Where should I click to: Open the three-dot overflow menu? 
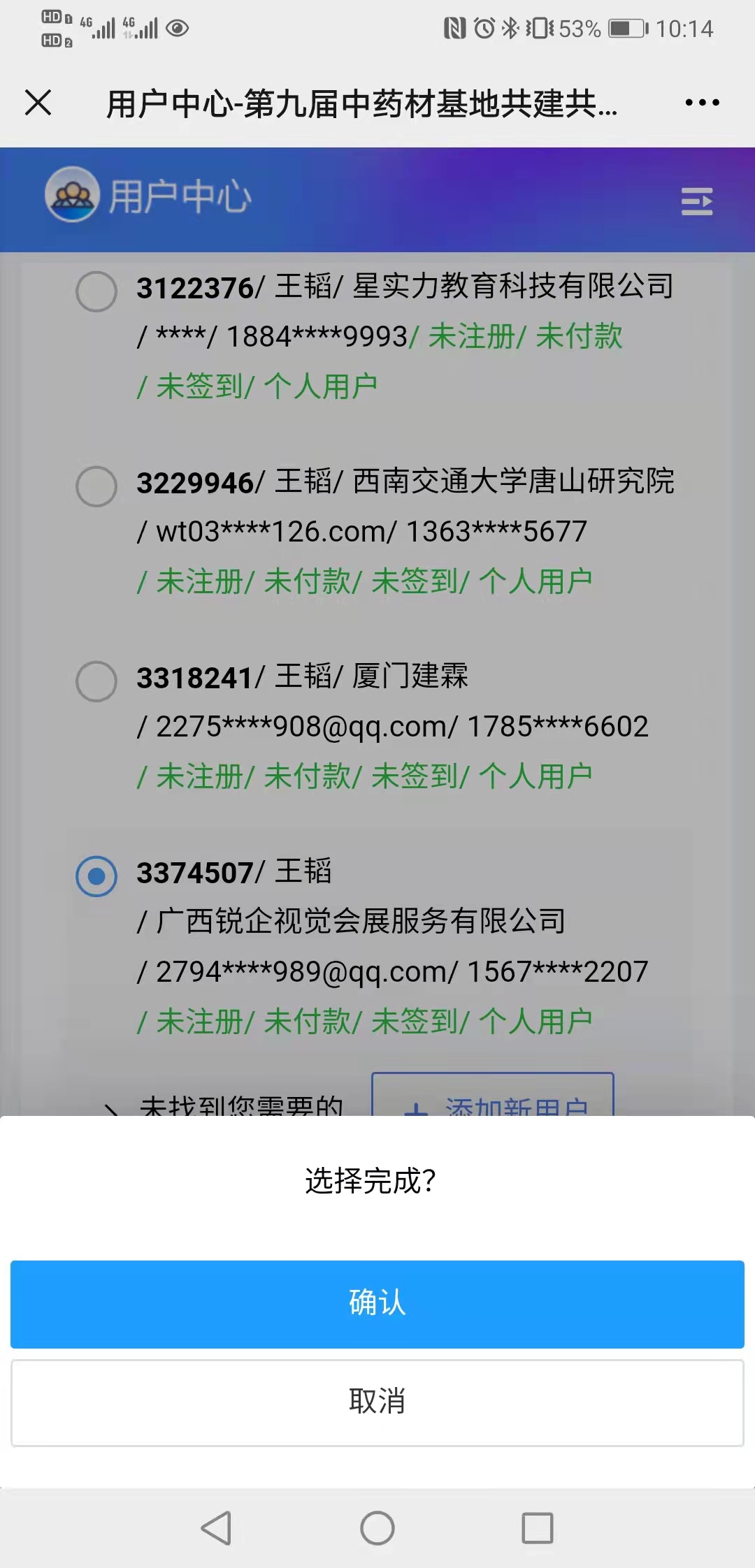pyautogui.click(x=702, y=103)
